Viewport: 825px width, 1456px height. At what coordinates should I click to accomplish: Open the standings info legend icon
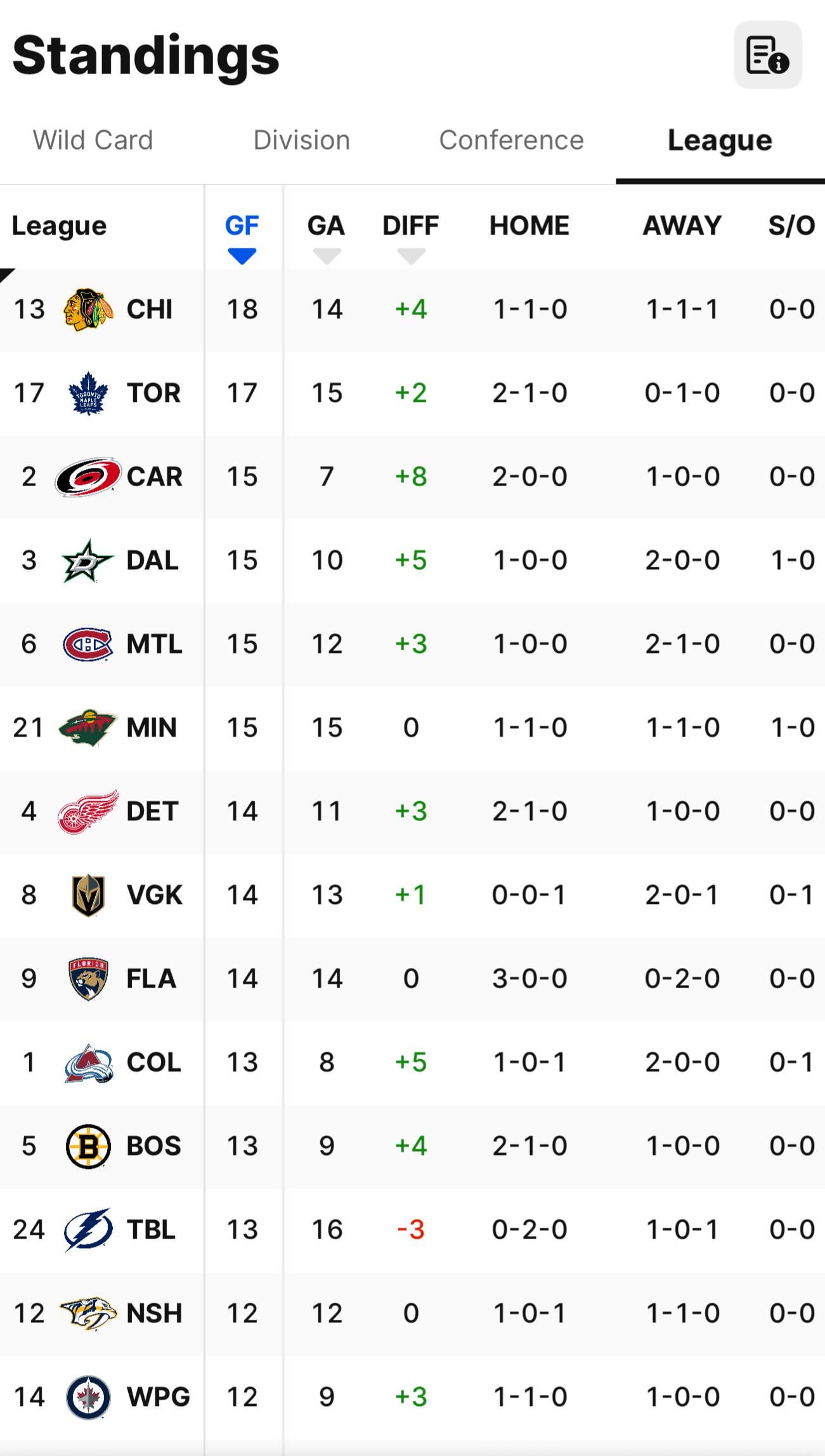(x=767, y=55)
